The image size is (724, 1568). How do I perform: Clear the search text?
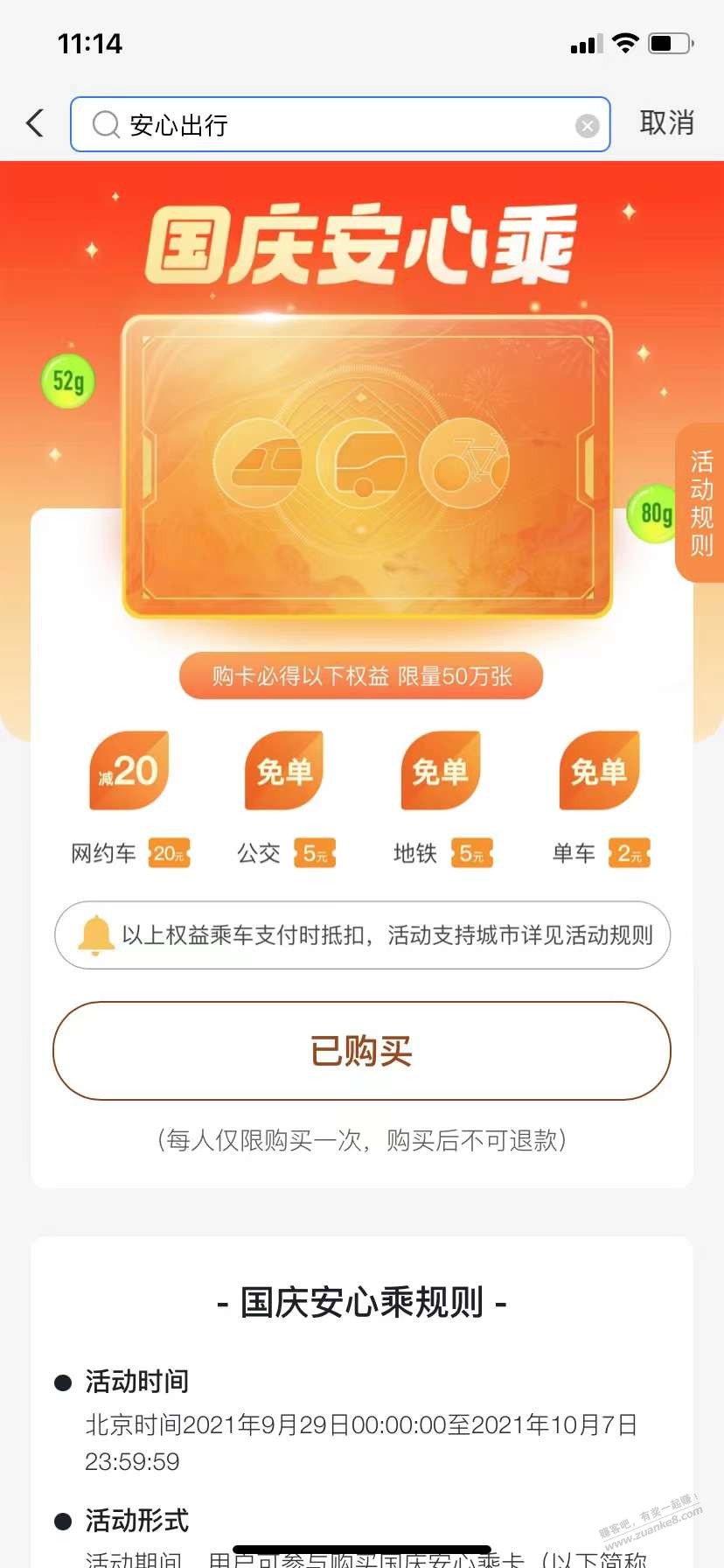click(x=588, y=126)
